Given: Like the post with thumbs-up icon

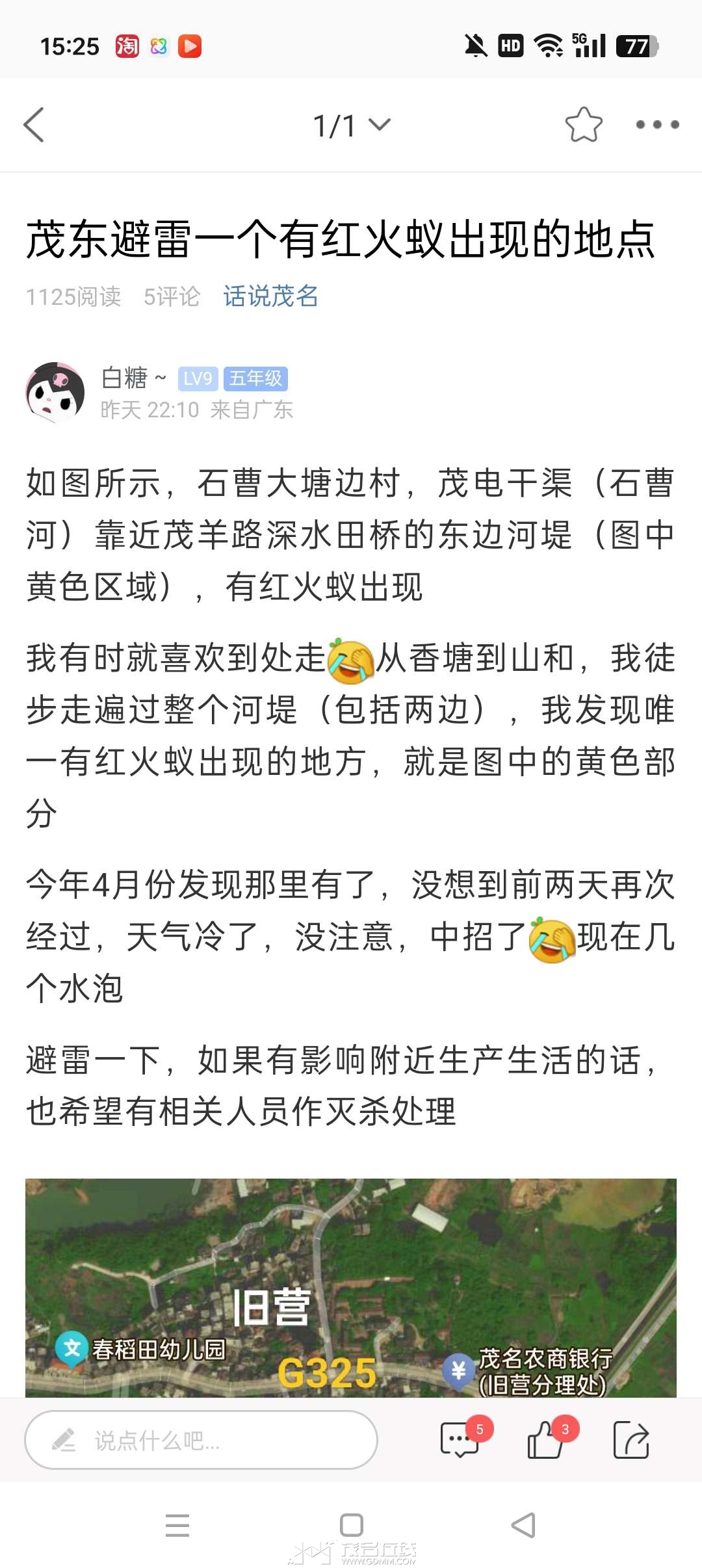Looking at the screenshot, I should [x=546, y=1441].
